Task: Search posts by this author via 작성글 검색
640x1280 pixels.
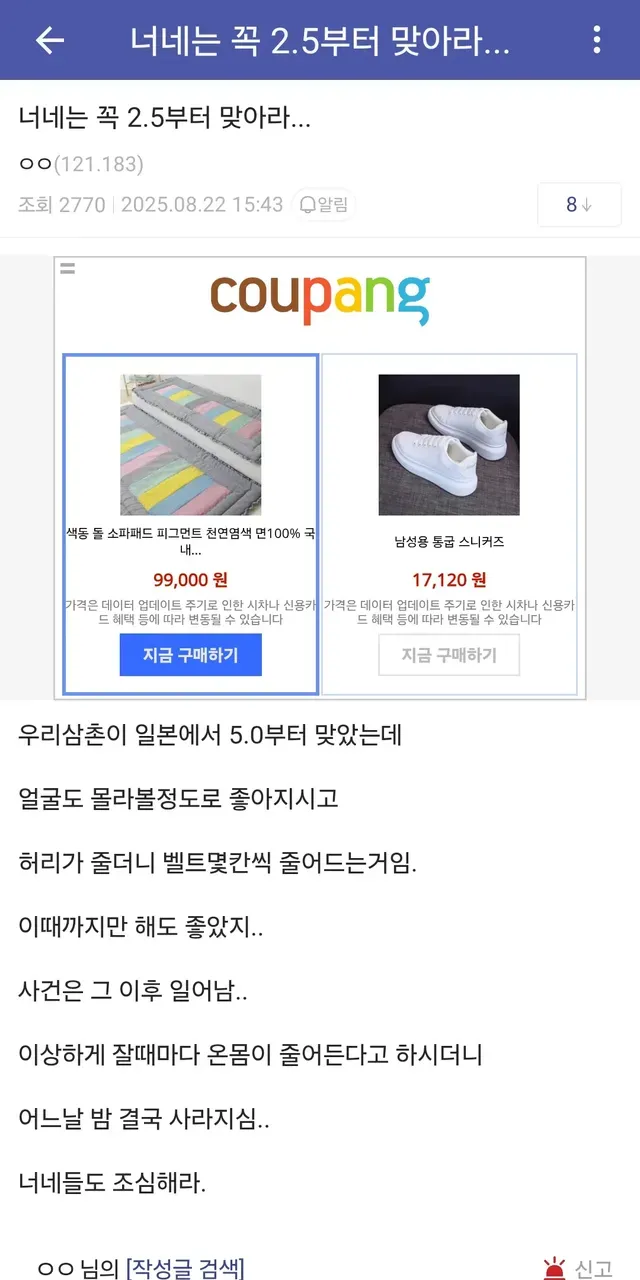Action: click(x=184, y=1268)
